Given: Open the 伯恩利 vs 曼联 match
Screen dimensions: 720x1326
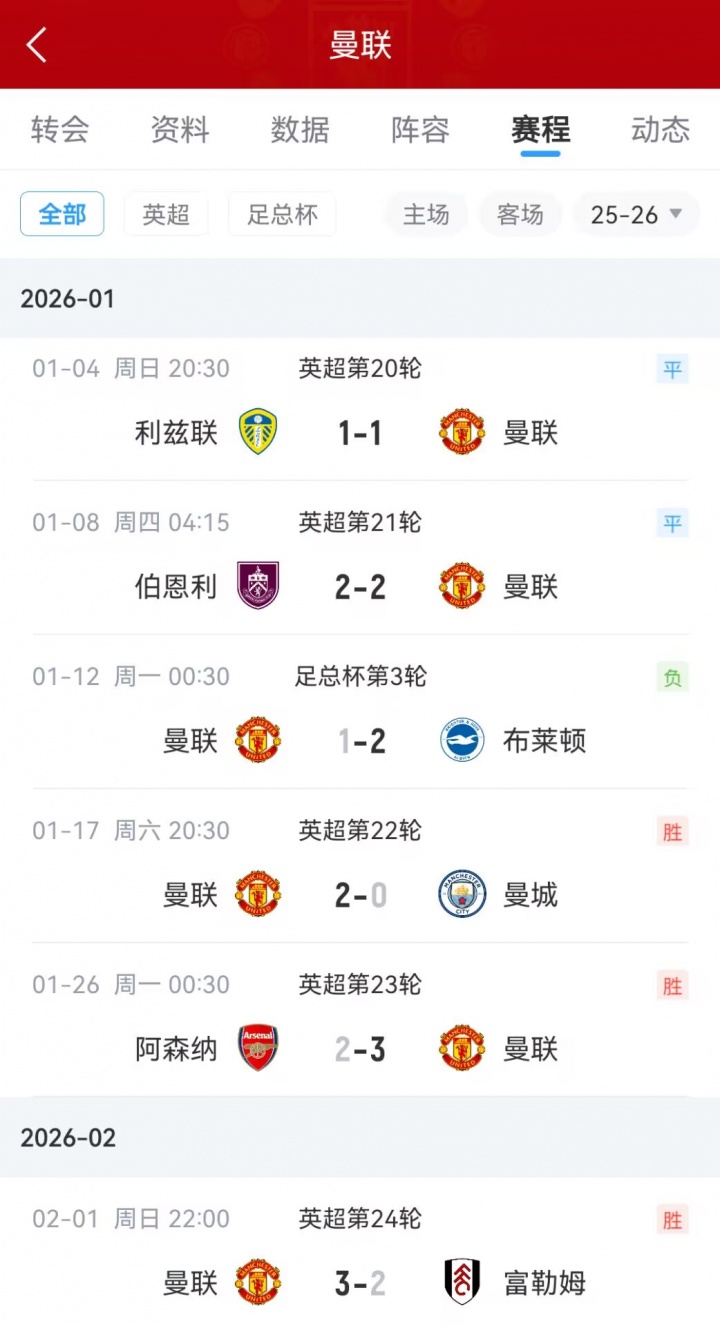Looking at the screenshot, I should tap(360, 586).
